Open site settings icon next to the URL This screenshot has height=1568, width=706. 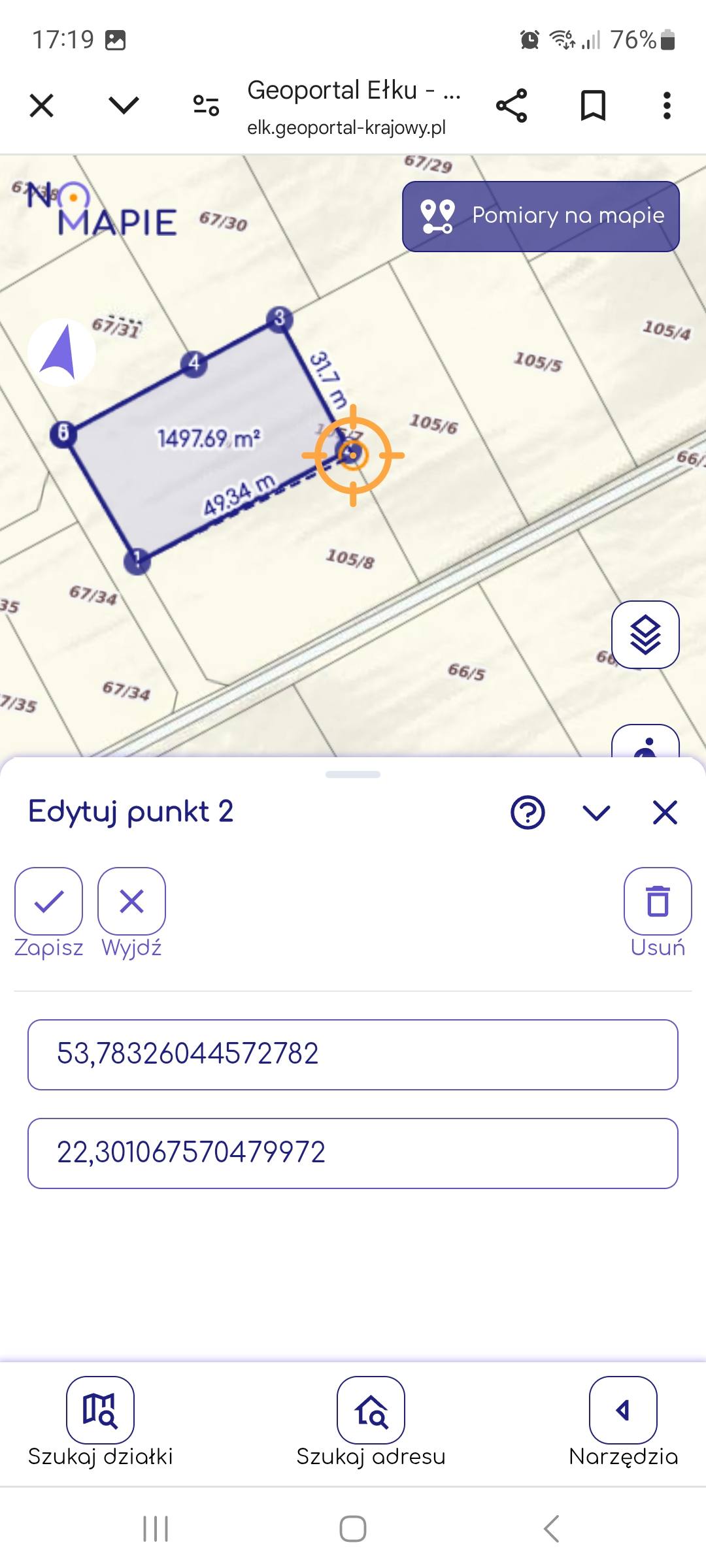click(x=206, y=105)
